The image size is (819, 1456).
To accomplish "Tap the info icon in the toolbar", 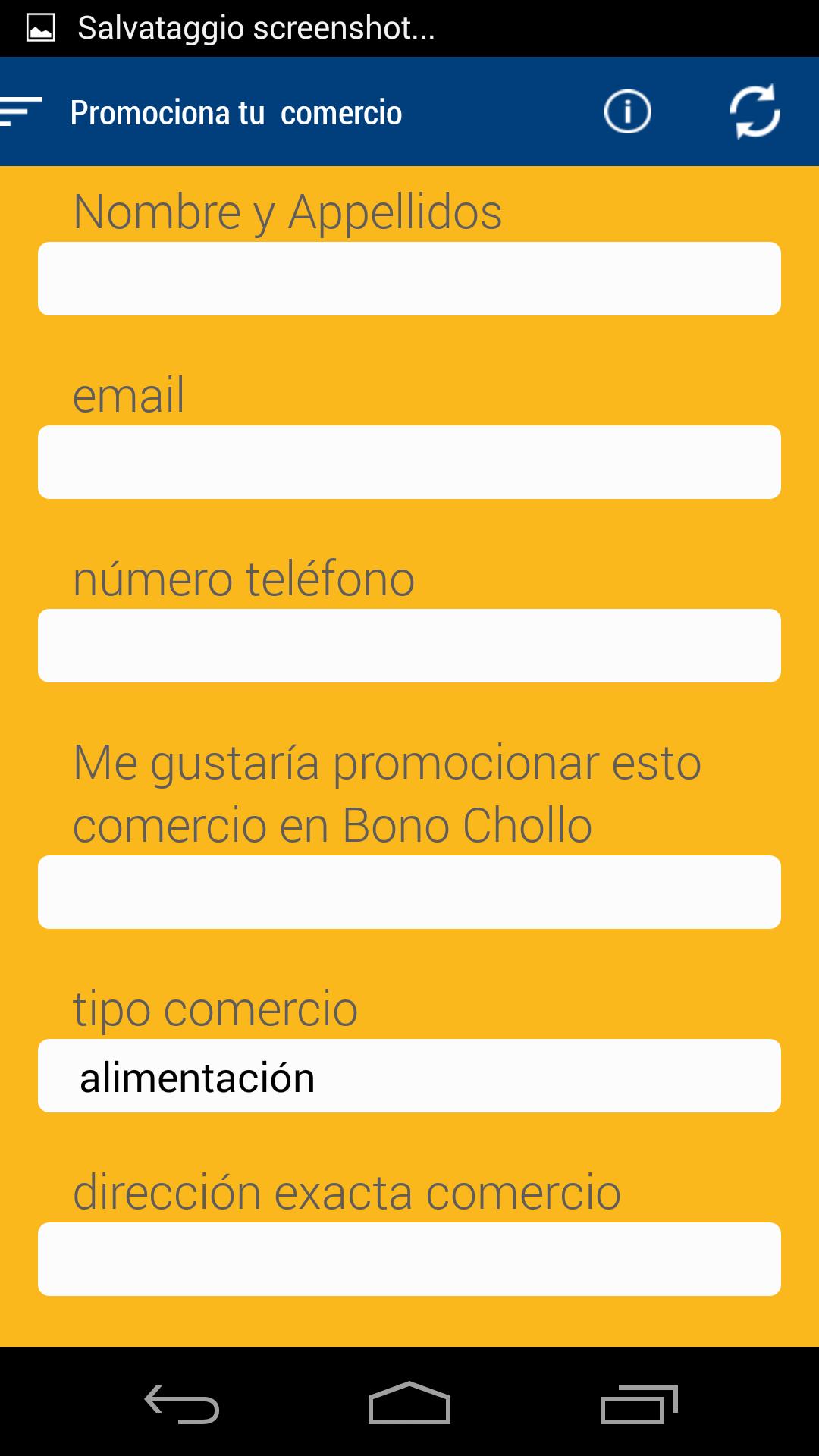I will (x=626, y=111).
